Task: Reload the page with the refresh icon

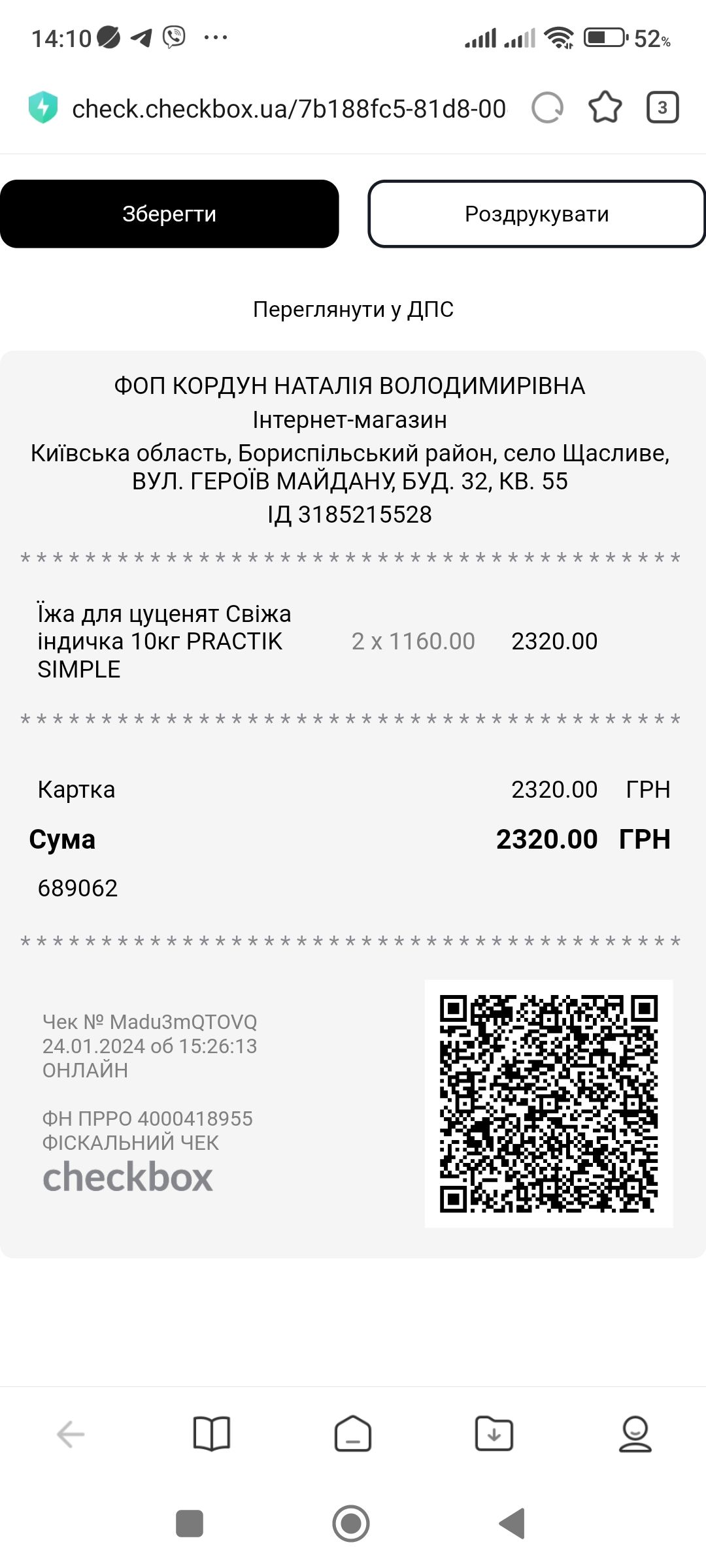Action: [547, 108]
